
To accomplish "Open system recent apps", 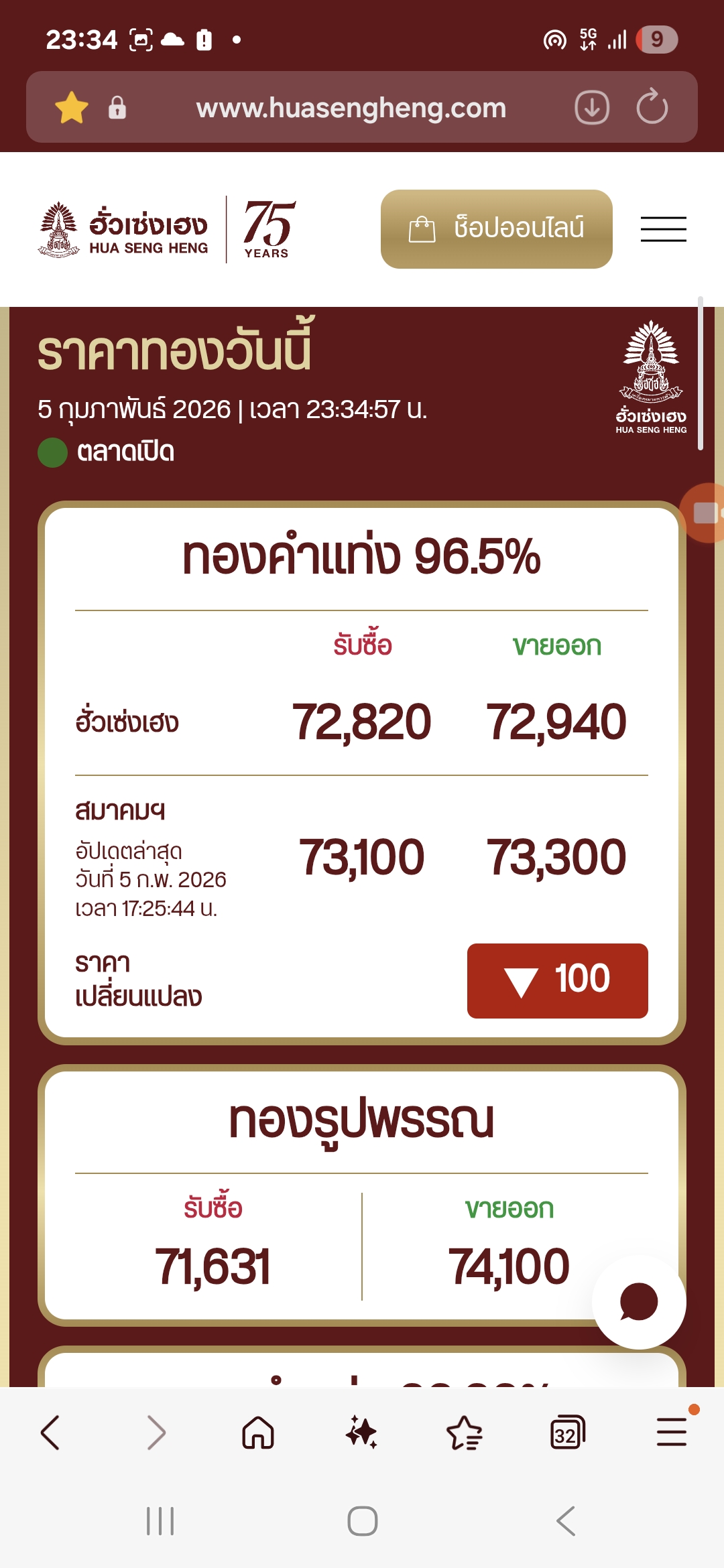I will 160,1521.
